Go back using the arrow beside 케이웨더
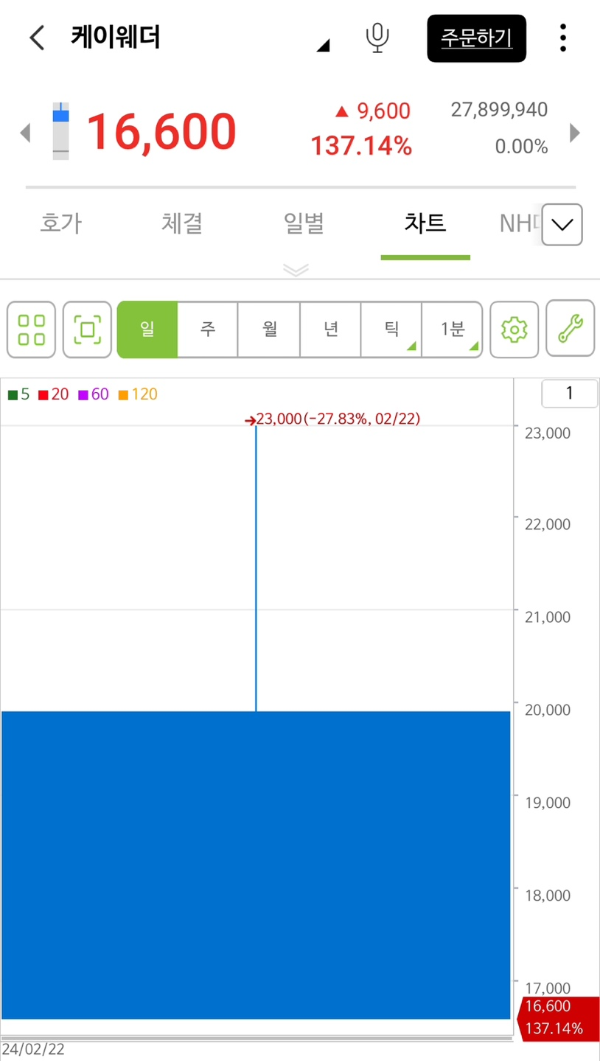 coord(37,38)
